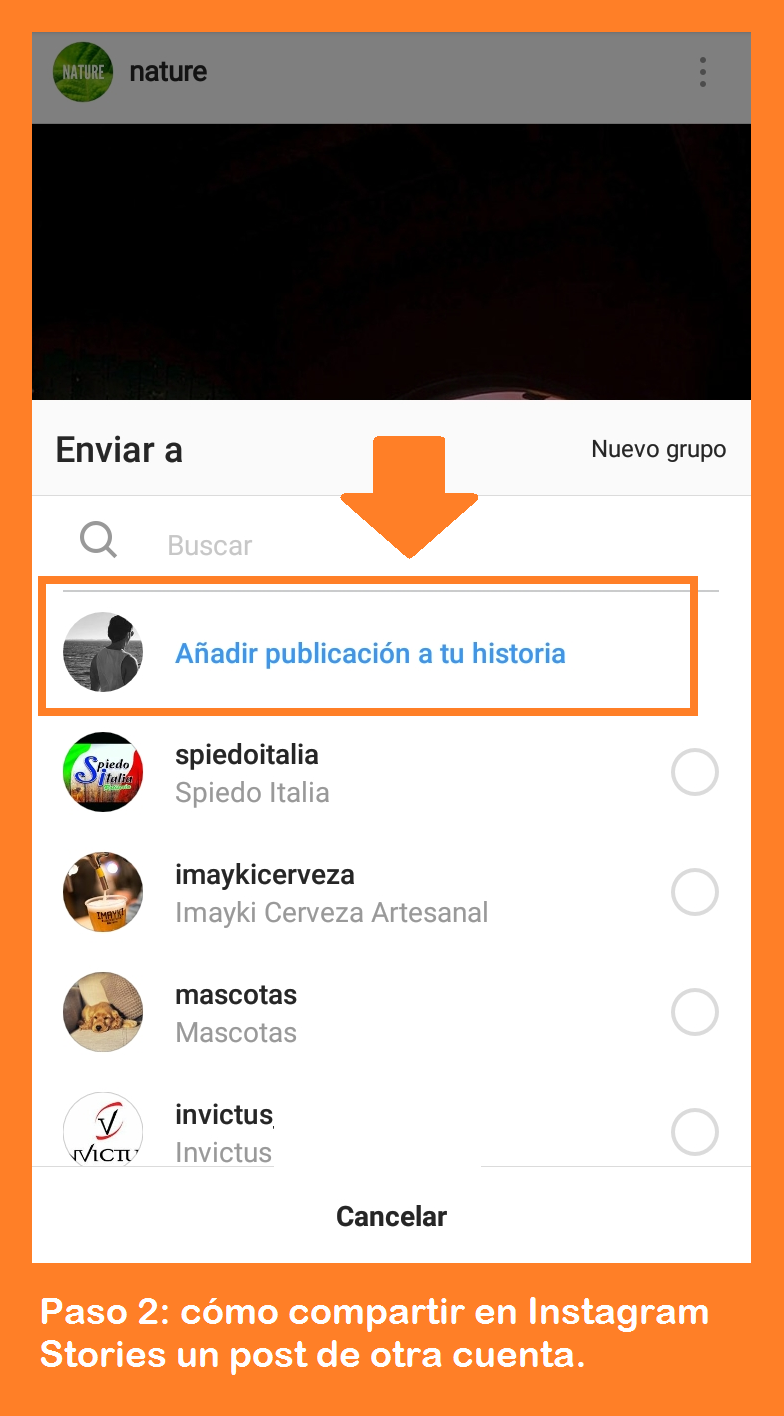Select the invictus profile picture

pyautogui.click(x=103, y=1128)
